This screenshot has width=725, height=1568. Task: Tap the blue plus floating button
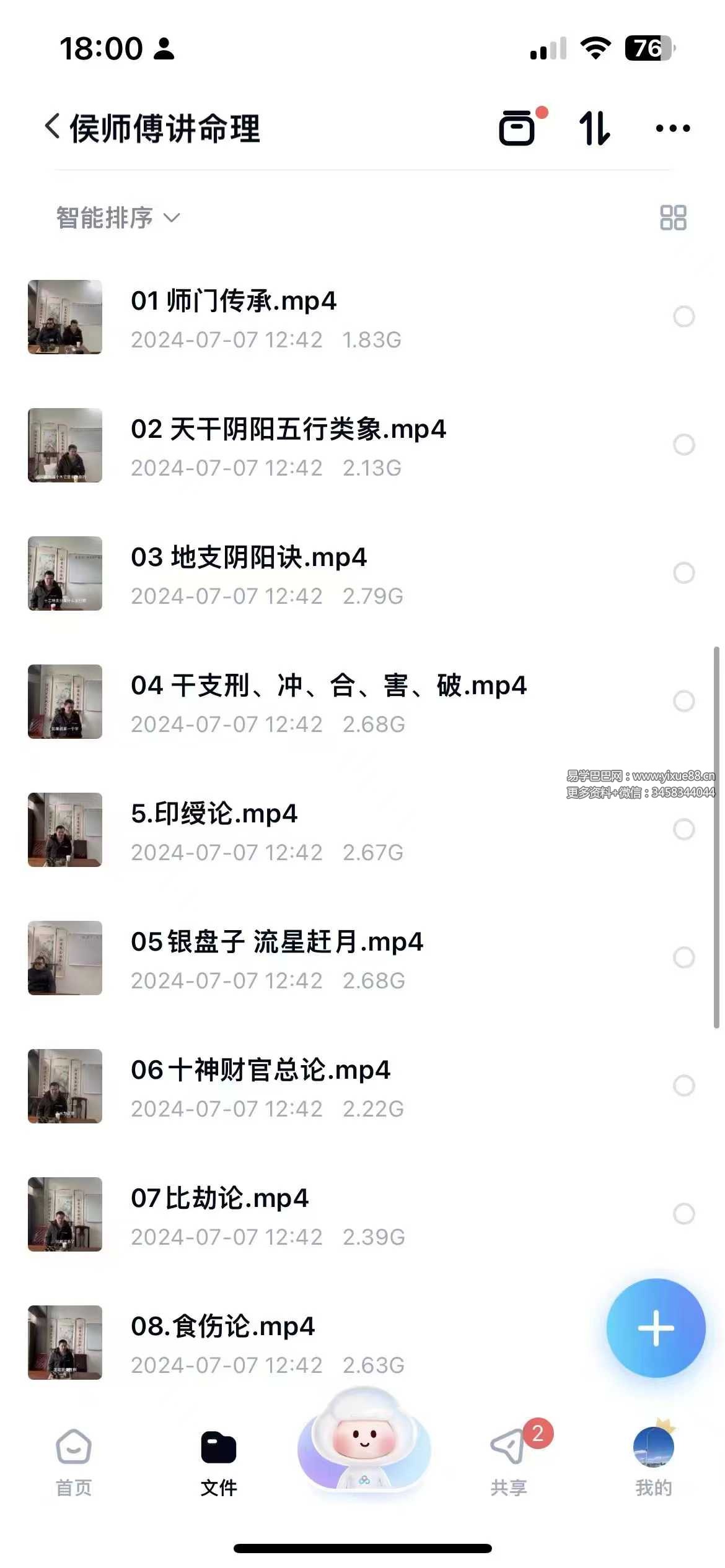656,1328
